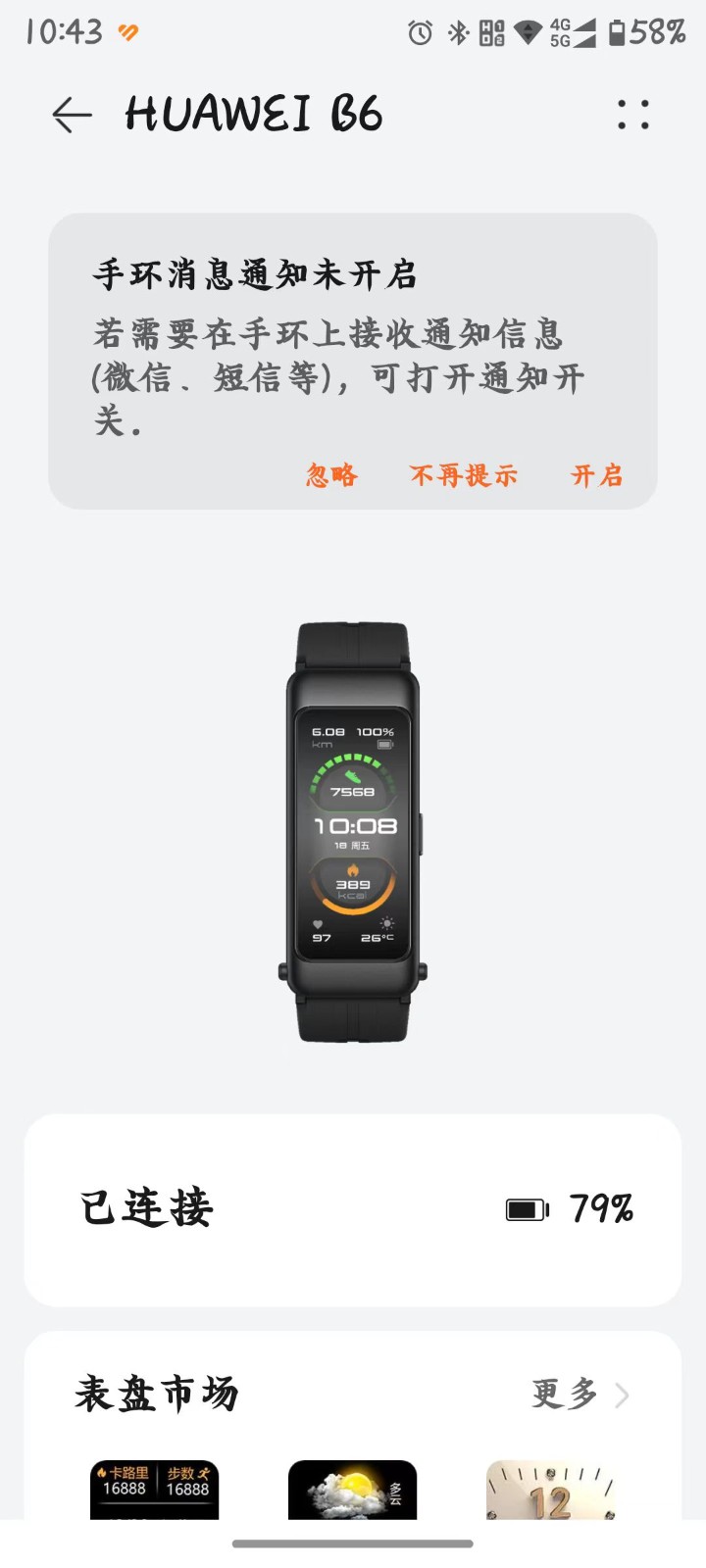Open the four-dot more options menu
Screen dimensions: 706x1568
point(632,115)
